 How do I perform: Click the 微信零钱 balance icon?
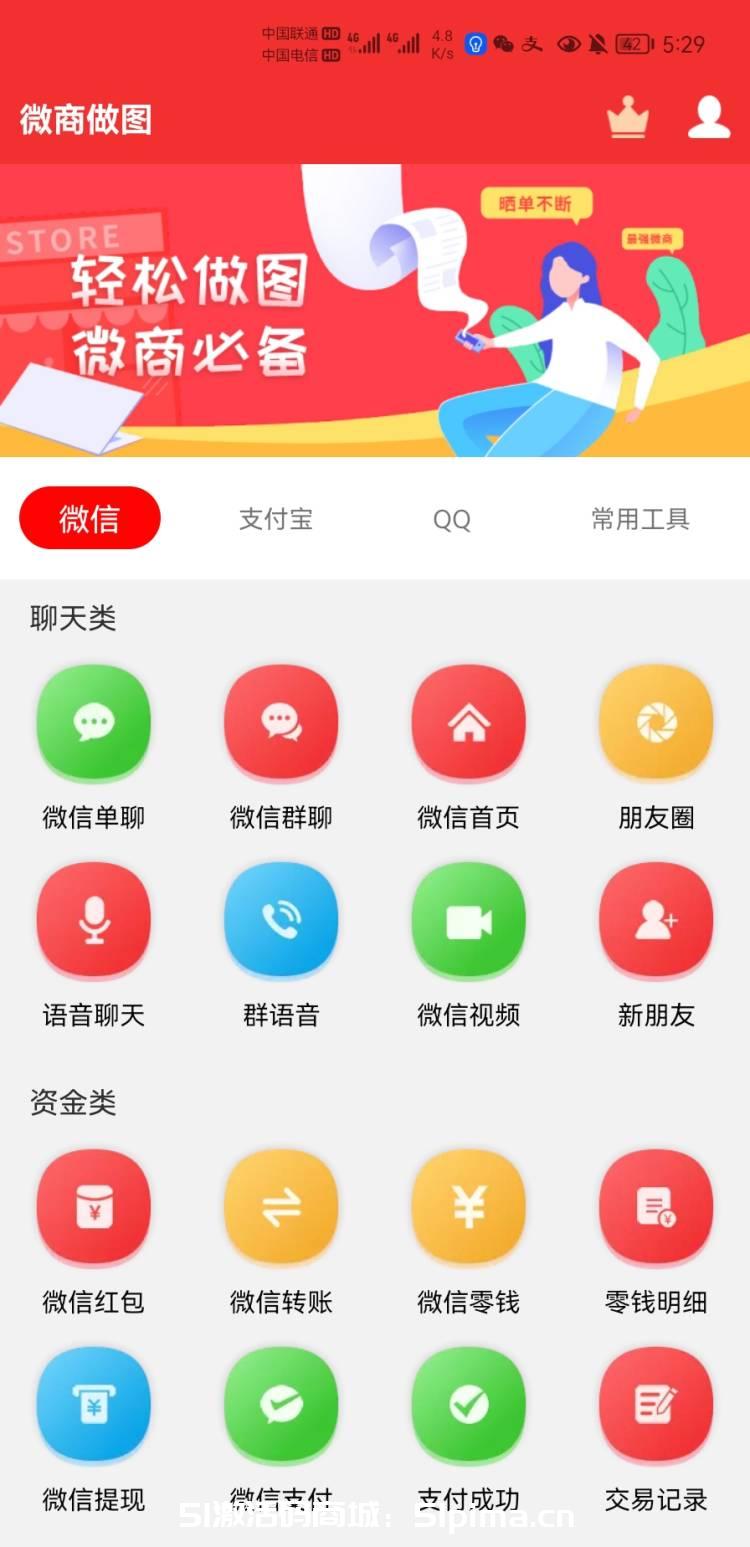[468, 1207]
